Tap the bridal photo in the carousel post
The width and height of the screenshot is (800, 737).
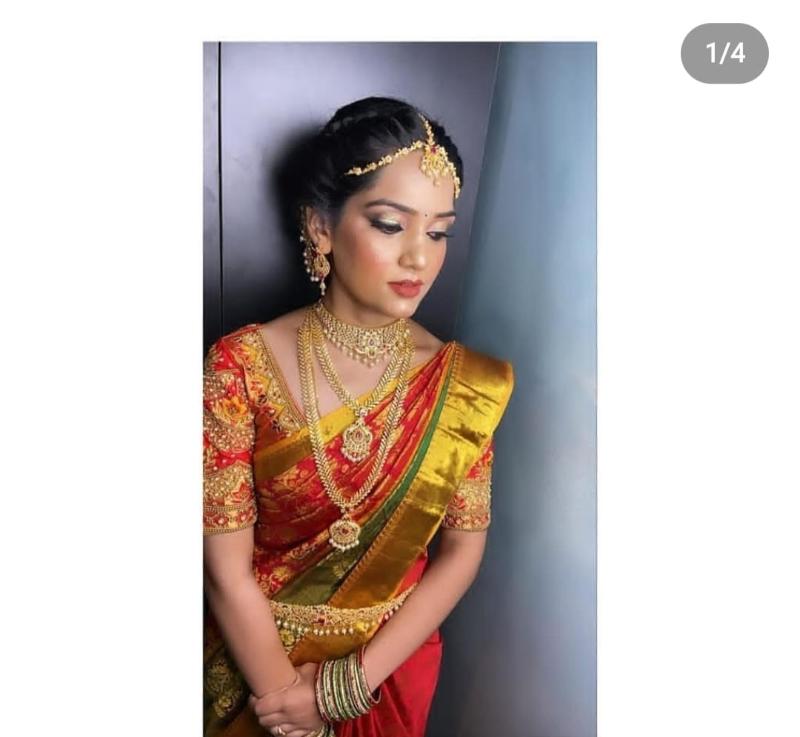[x=399, y=388]
